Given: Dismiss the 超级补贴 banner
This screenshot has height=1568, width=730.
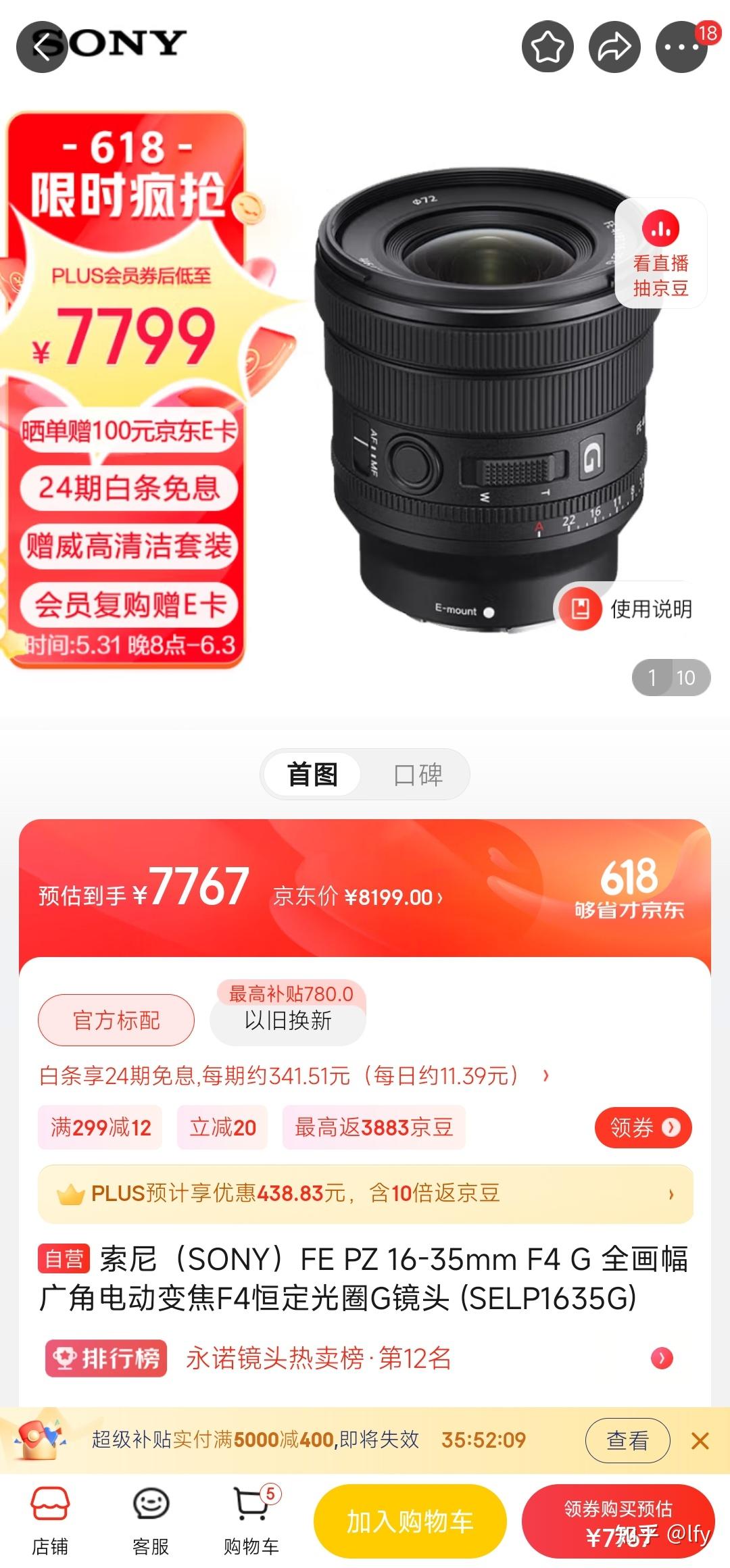Looking at the screenshot, I should [x=700, y=1440].
